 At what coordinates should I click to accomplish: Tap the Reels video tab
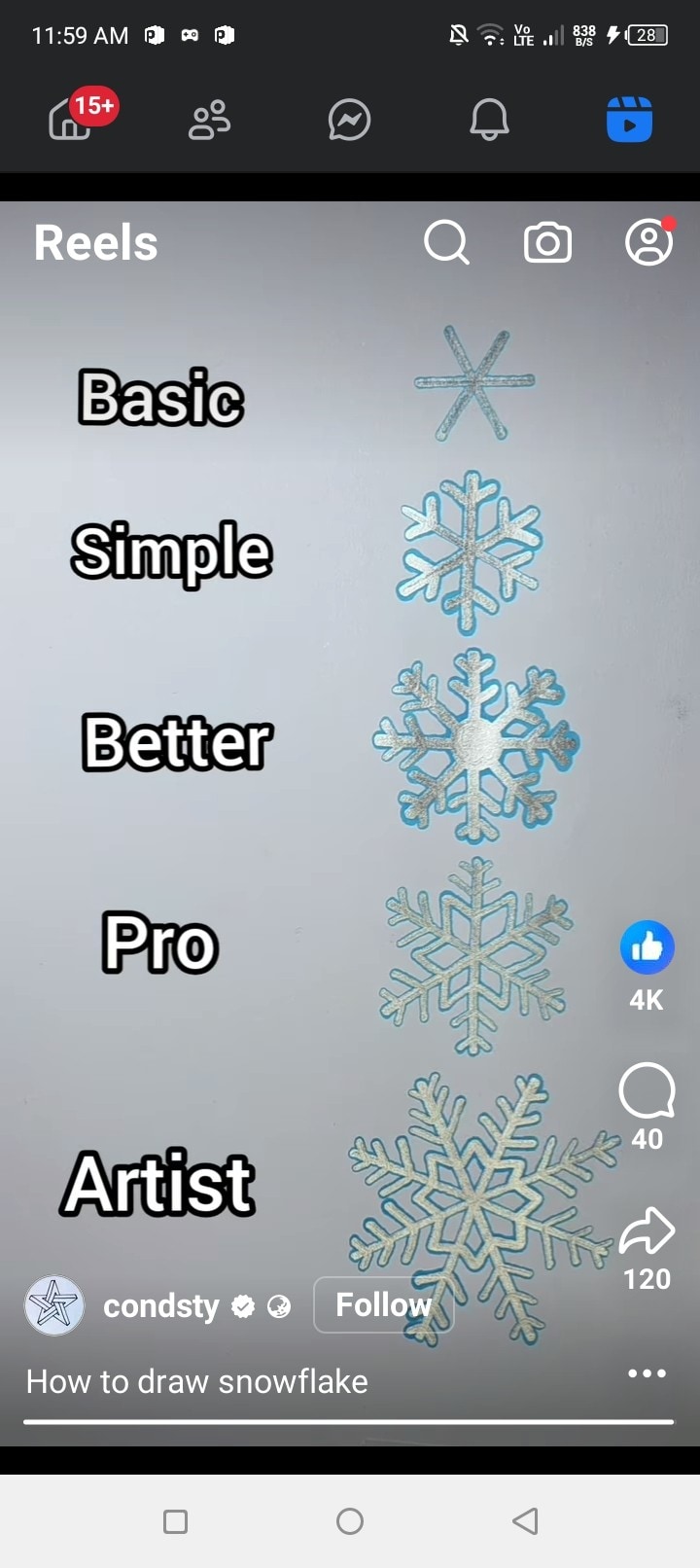629,121
